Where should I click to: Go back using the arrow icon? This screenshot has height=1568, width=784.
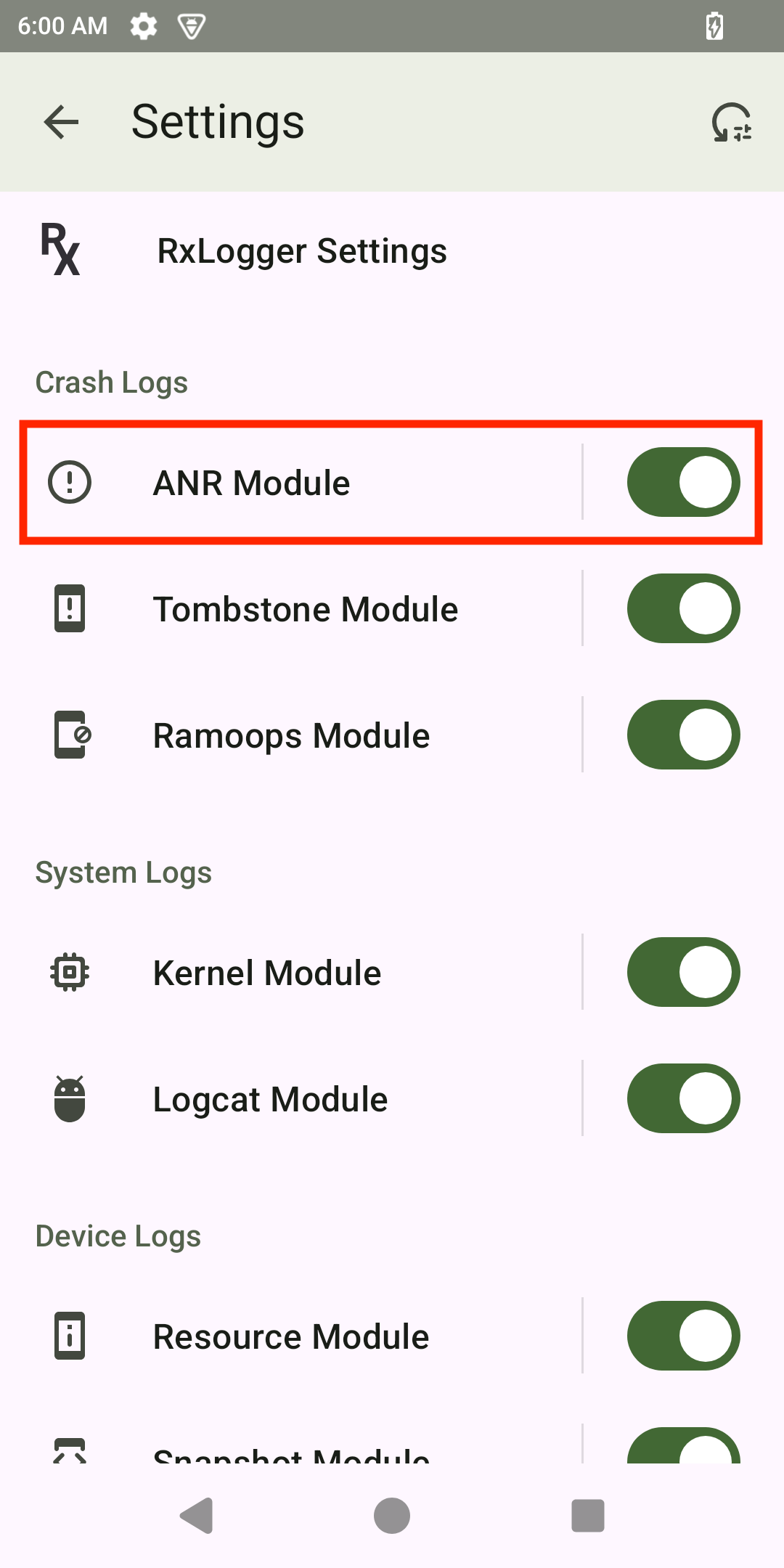(x=61, y=122)
